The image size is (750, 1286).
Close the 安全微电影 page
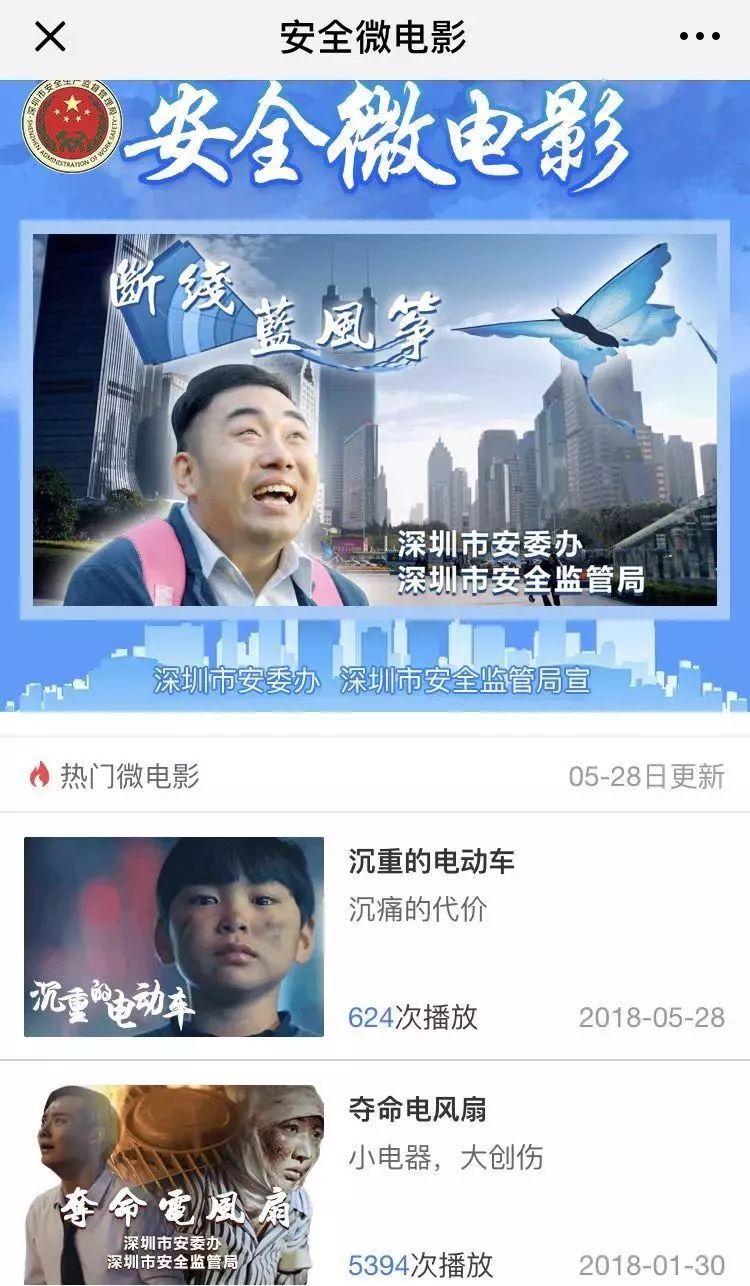click(50, 37)
